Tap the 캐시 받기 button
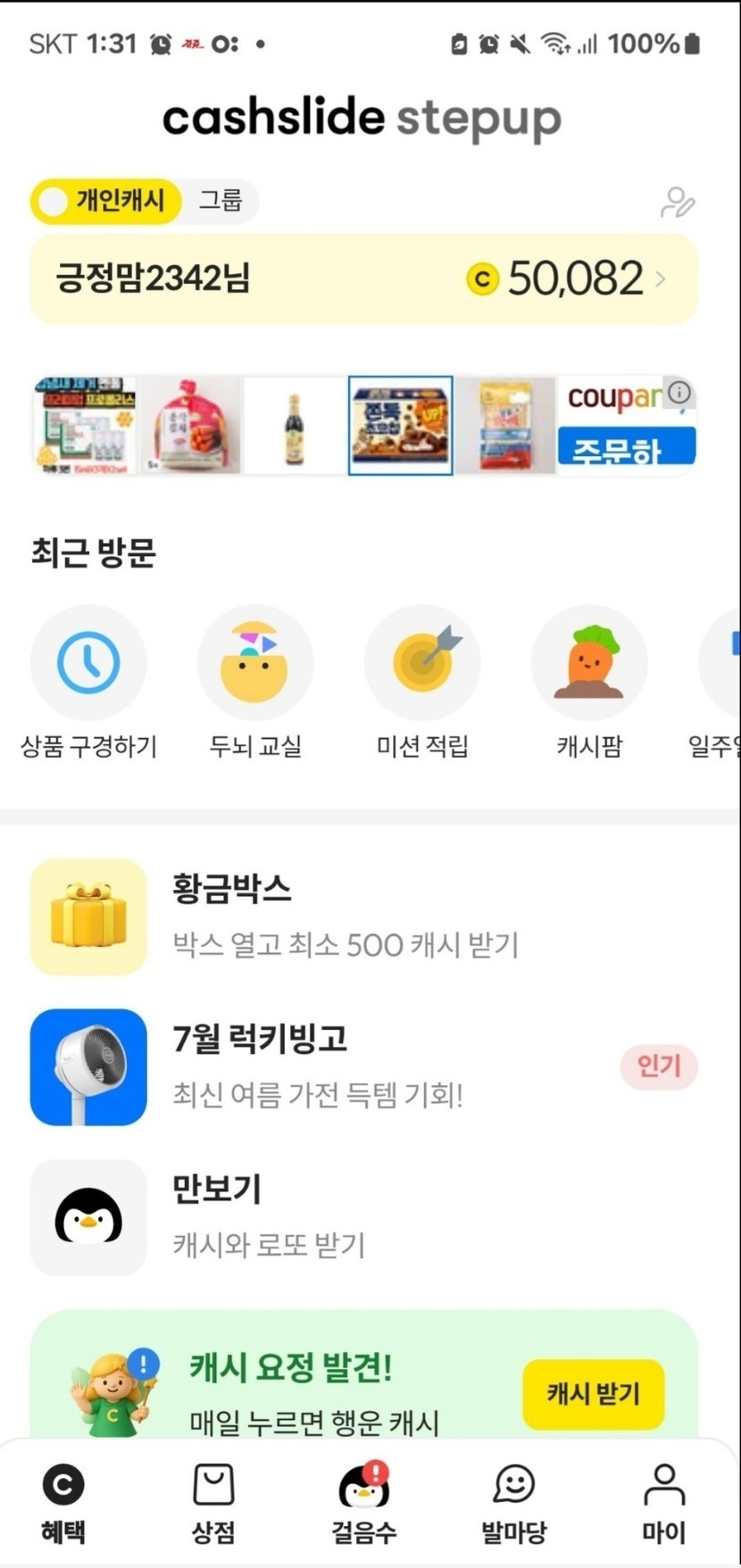 [x=593, y=1393]
